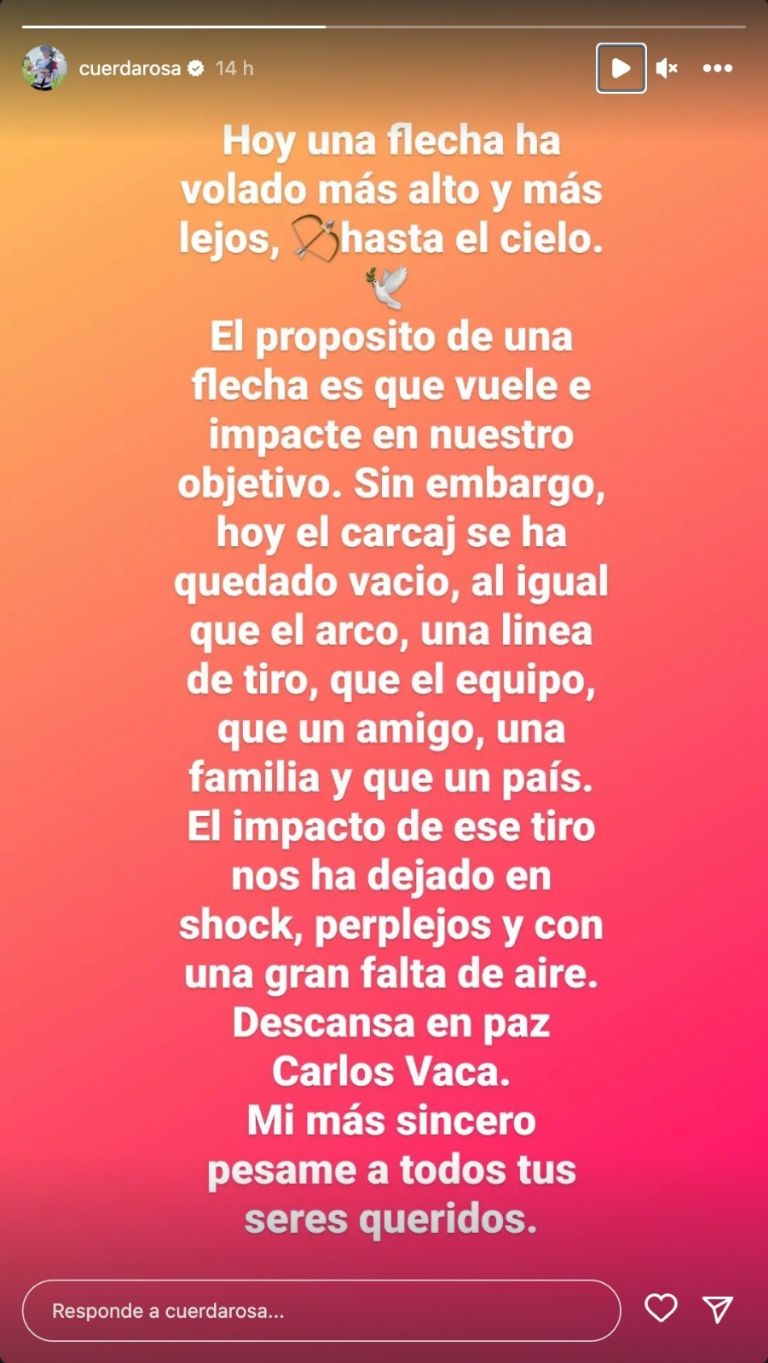Open the cuerdarosa username link

[x=131, y=68]
